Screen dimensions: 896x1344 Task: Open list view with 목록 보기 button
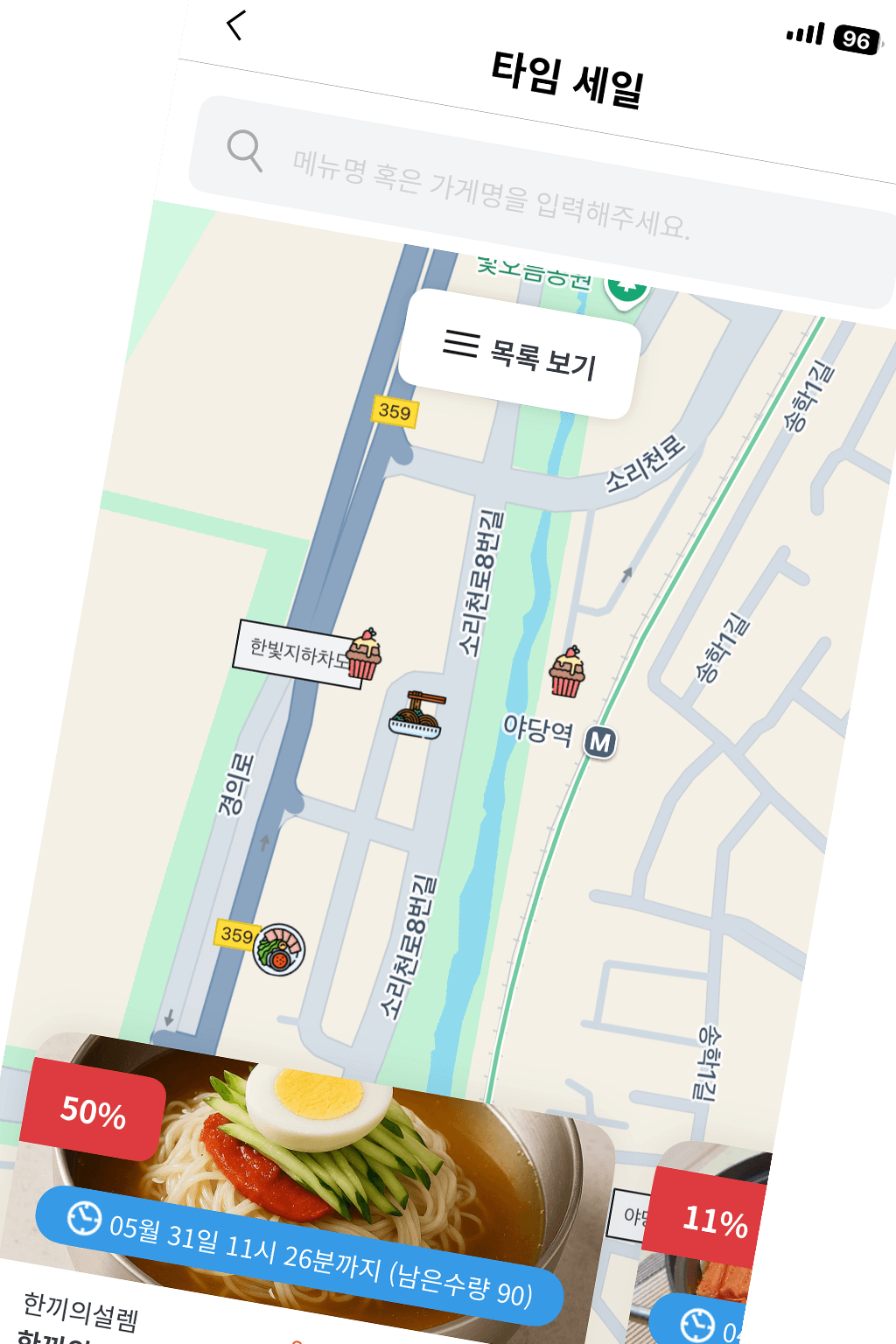[x=520, y=354]
